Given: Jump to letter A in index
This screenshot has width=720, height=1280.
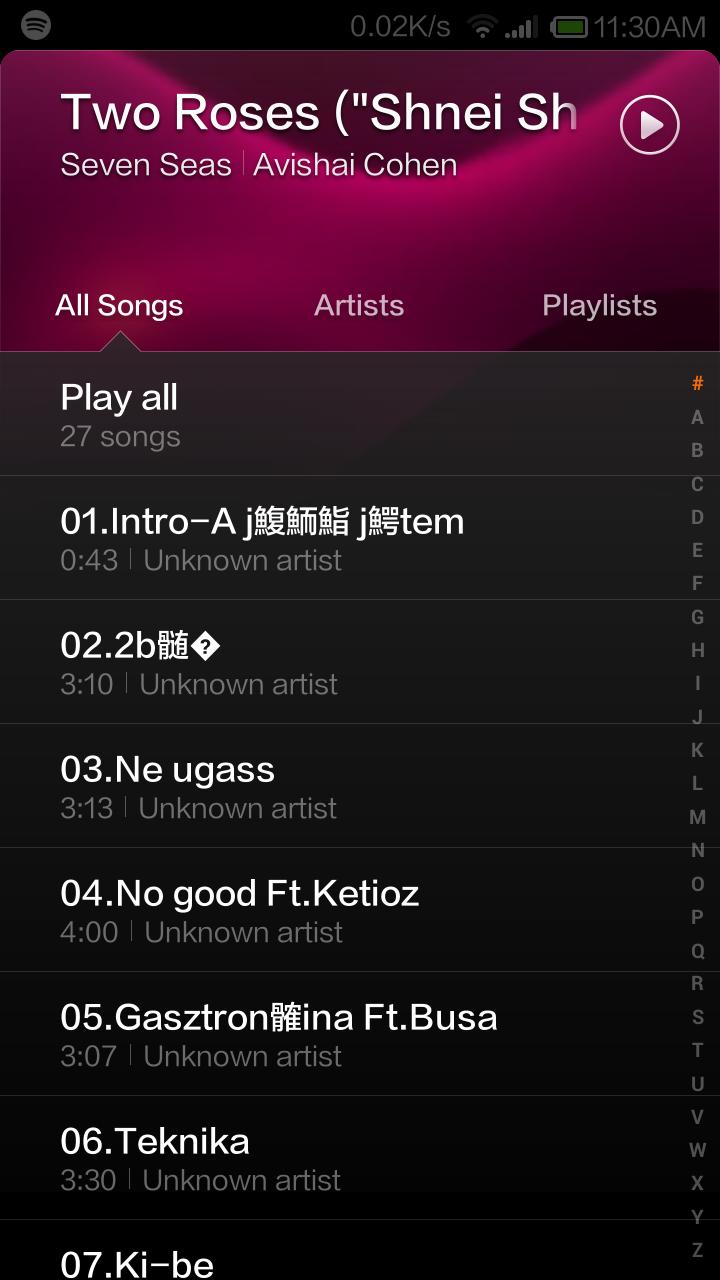Looking at the screenshot, I should point(697,417).
